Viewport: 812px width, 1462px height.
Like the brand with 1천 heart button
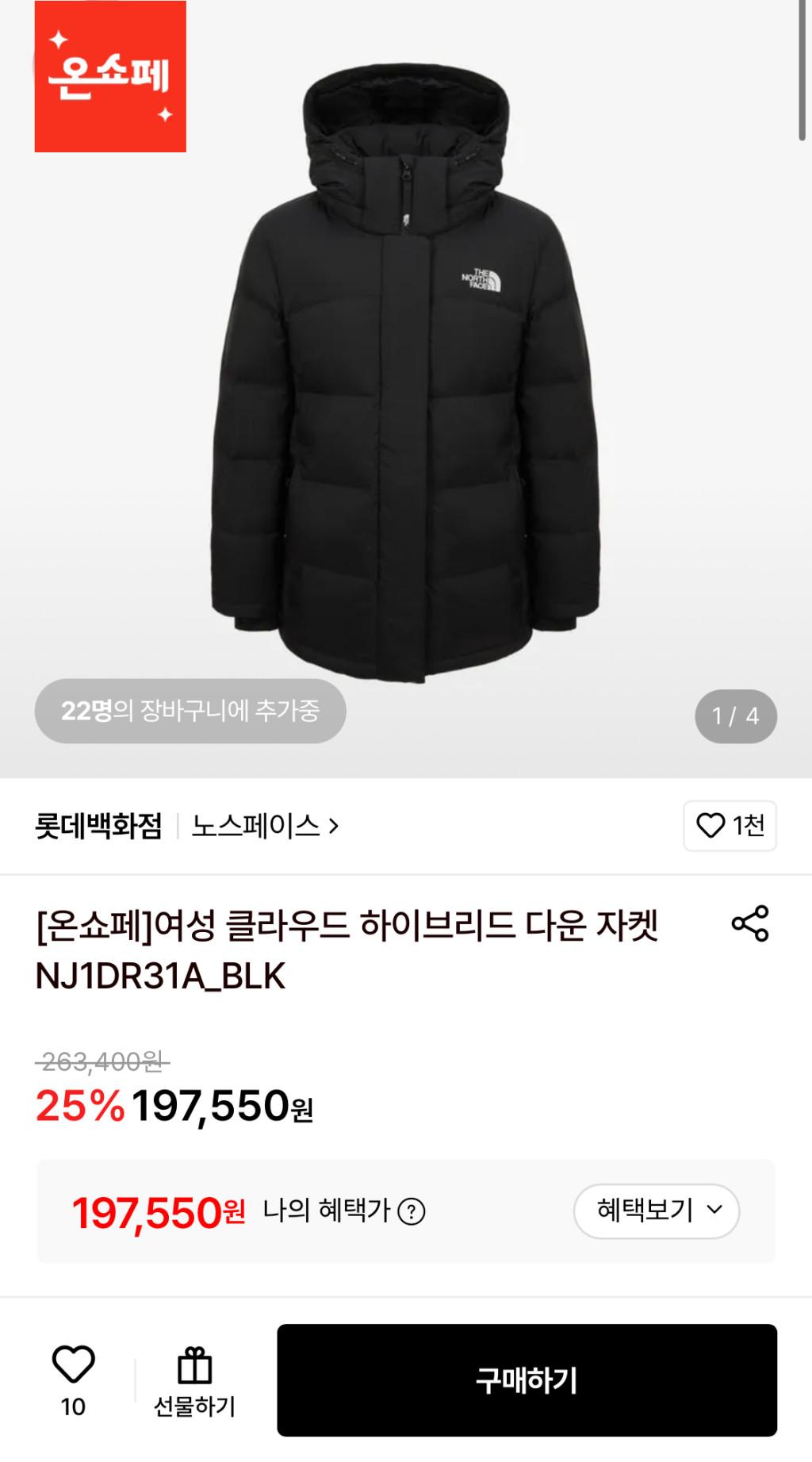pyautogui.click(x=730, y=826)
